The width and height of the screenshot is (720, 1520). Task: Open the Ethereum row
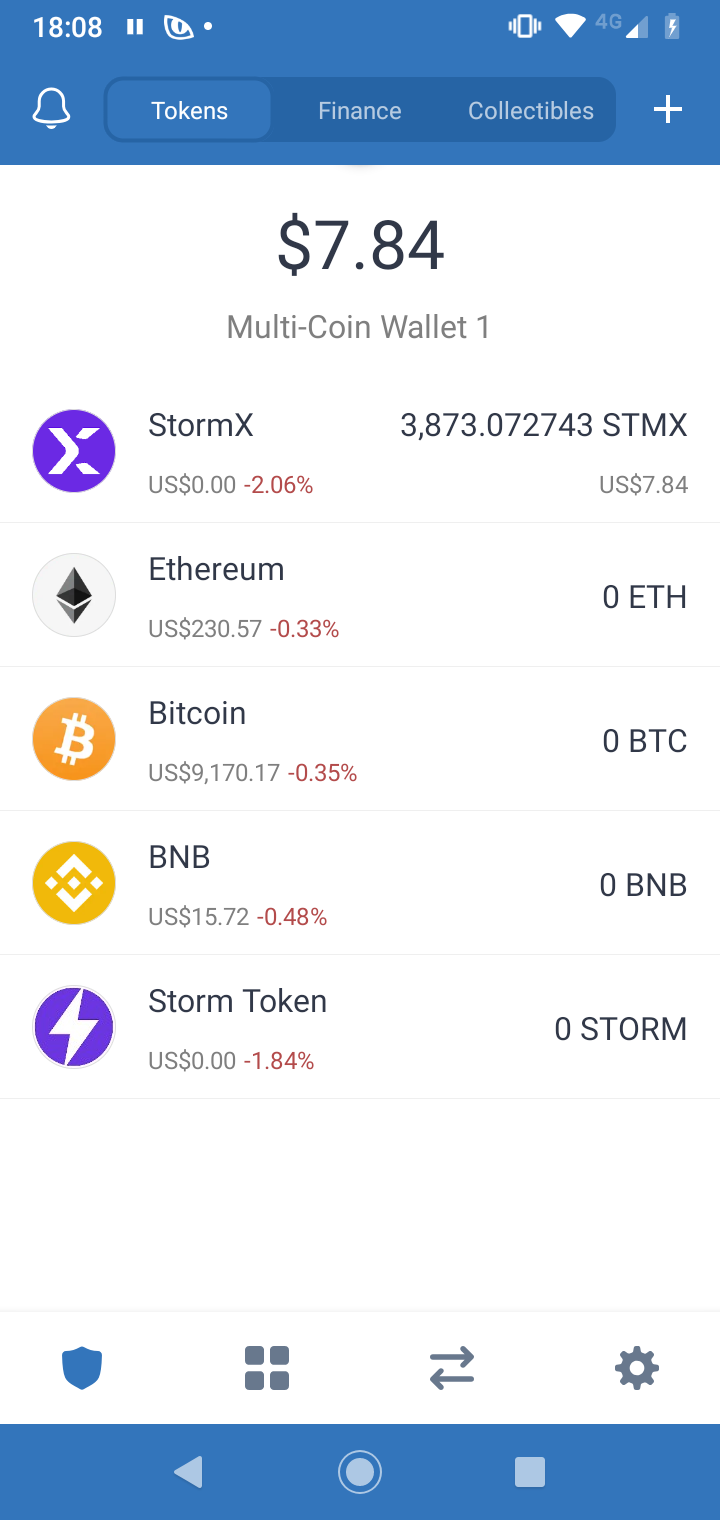tap(360, 596)
